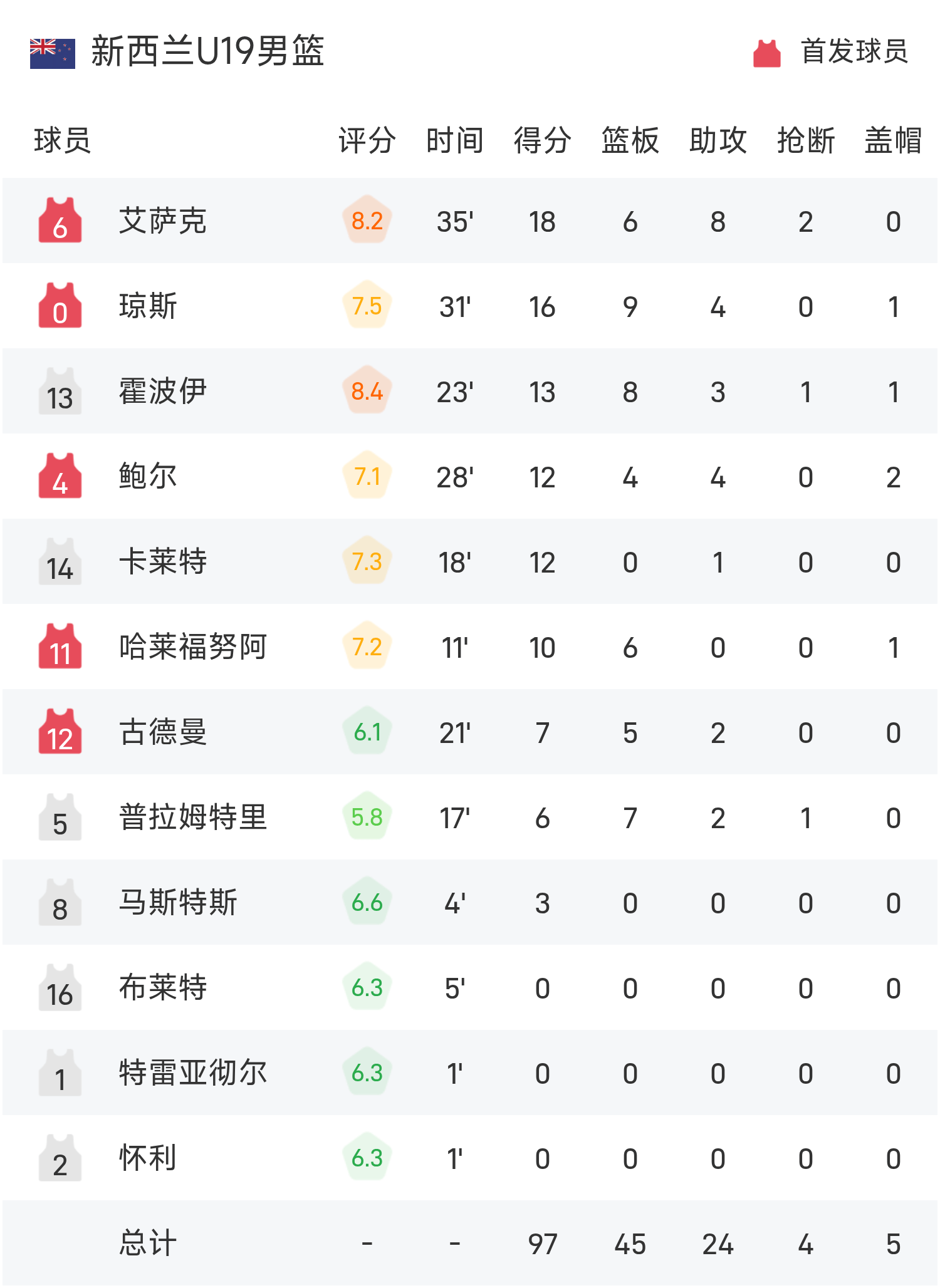This screenshot has width=940, height=1288.
Task: Click jersey number 13 icon for 霍波伊
Action: 59,391
